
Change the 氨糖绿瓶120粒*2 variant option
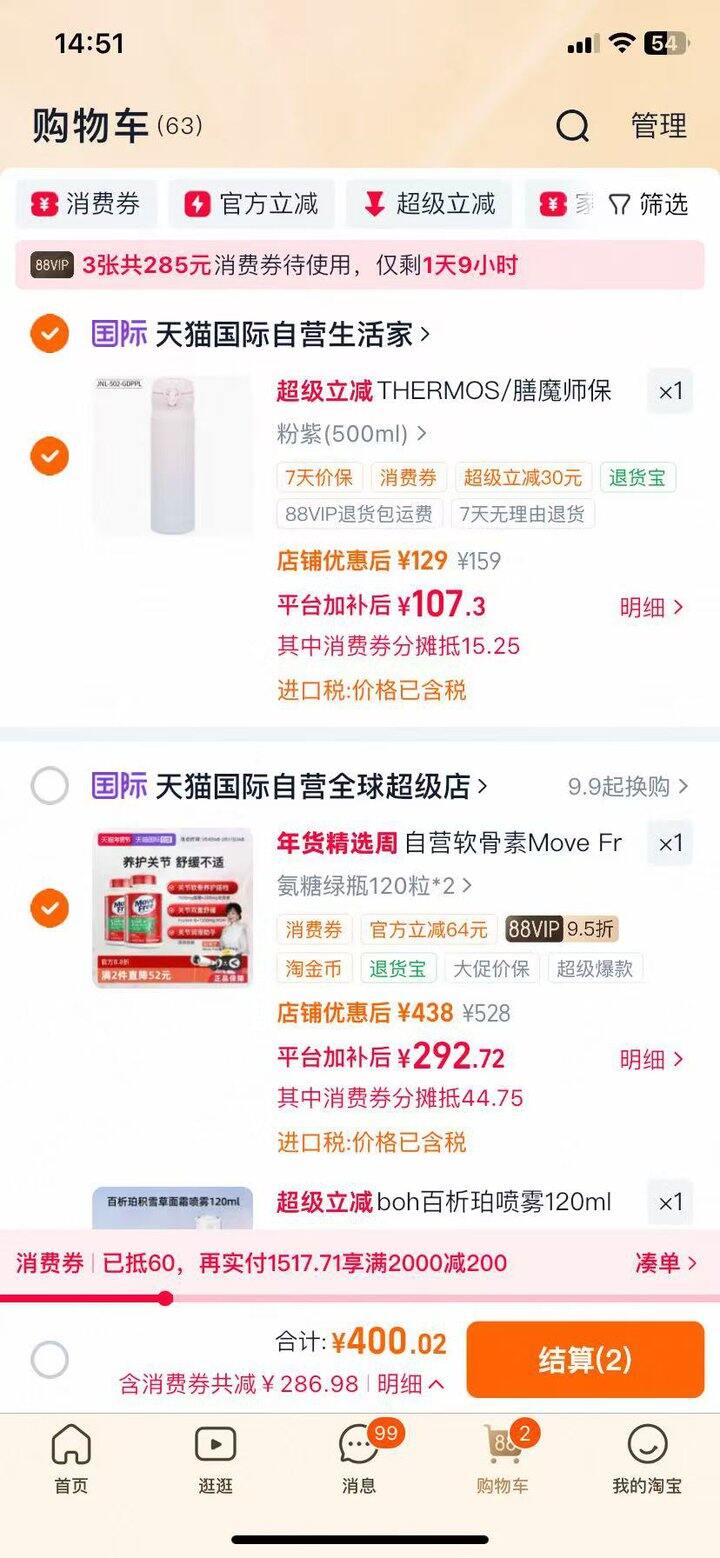(x=374, y=886)
